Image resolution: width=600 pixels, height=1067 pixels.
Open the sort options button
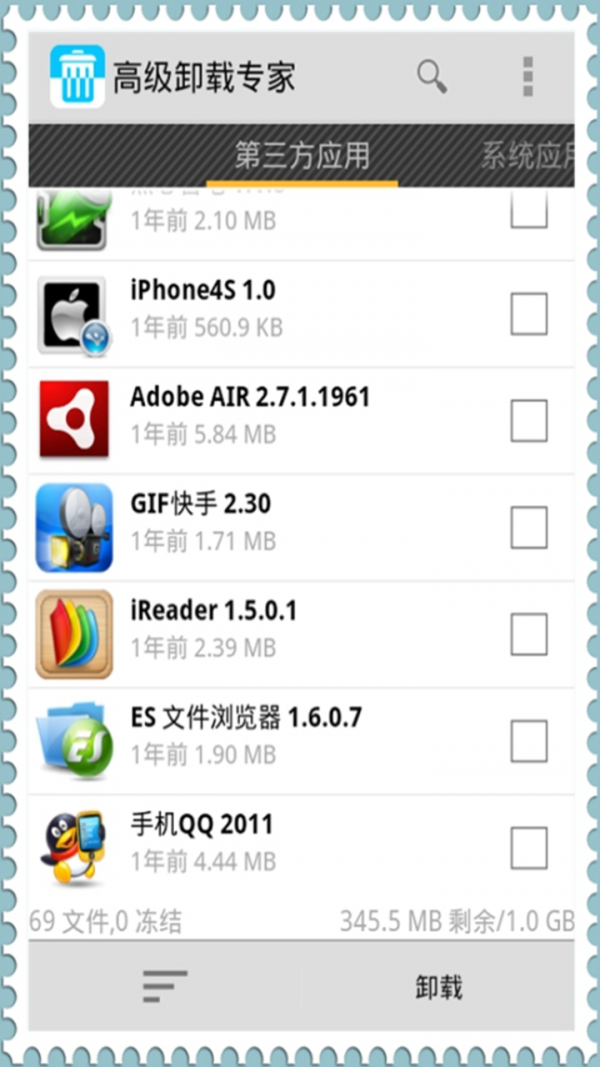tap(165, 987)
